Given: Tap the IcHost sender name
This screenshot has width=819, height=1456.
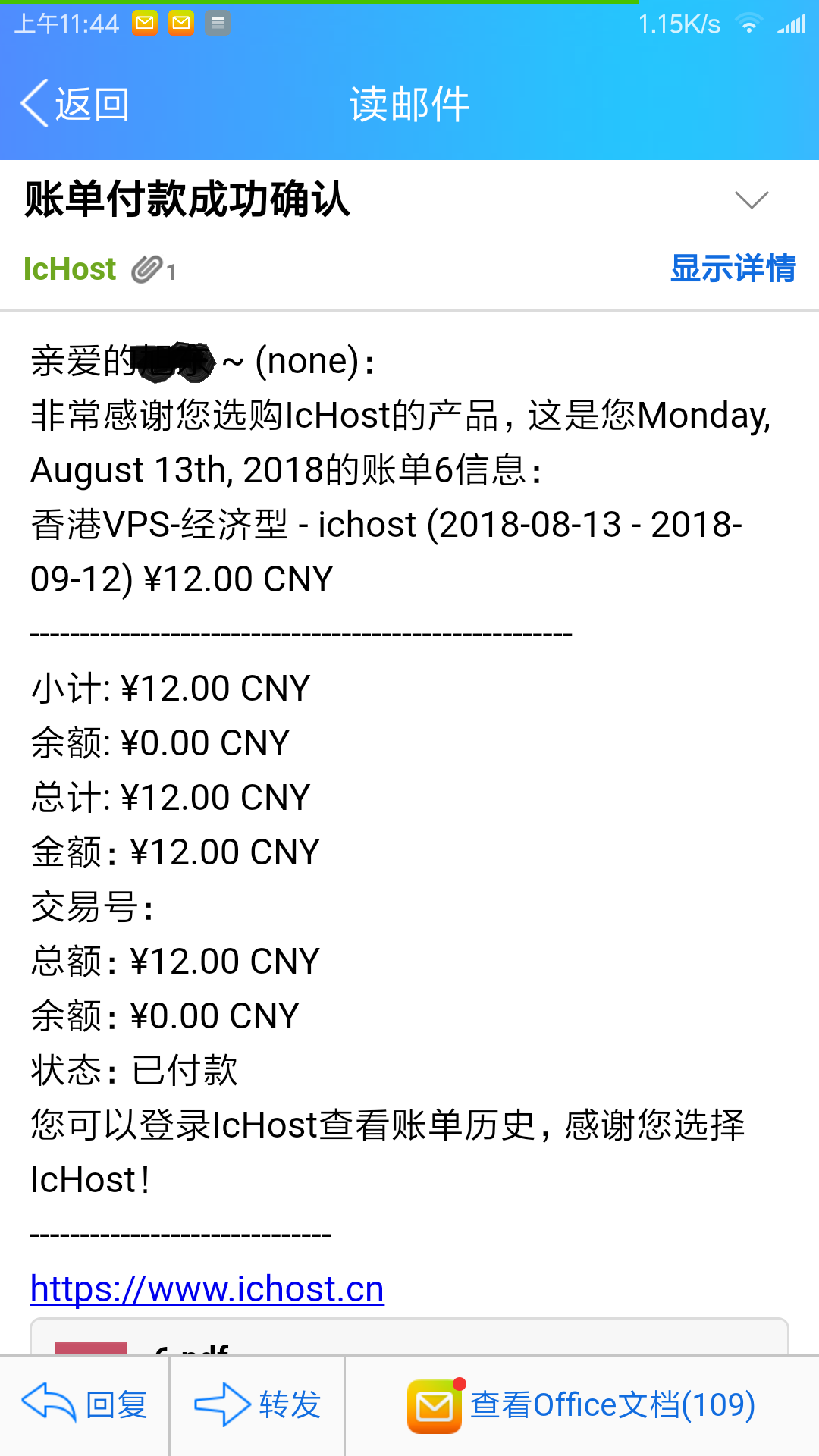Looking at the screenshot, I should (70, 269).
